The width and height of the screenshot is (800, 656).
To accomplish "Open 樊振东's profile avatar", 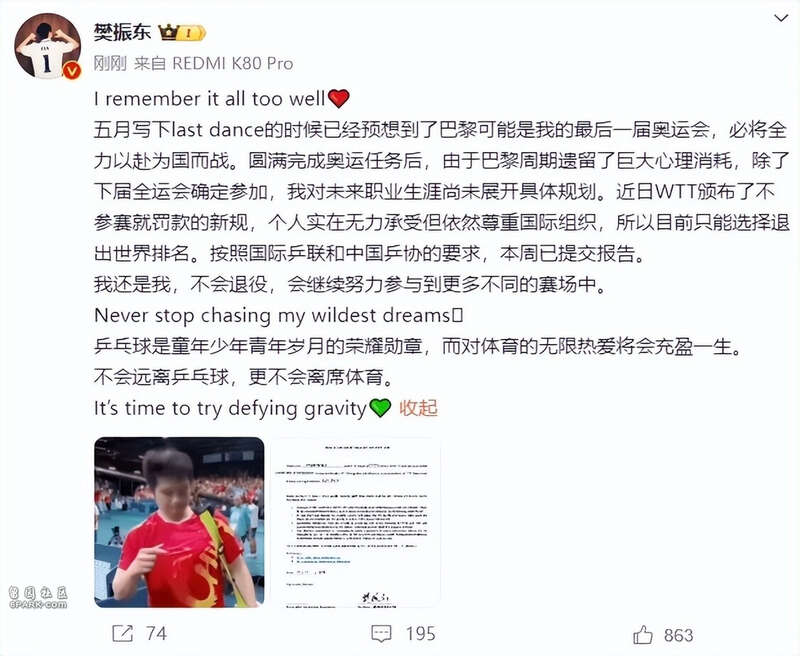I will pos(47,47).
